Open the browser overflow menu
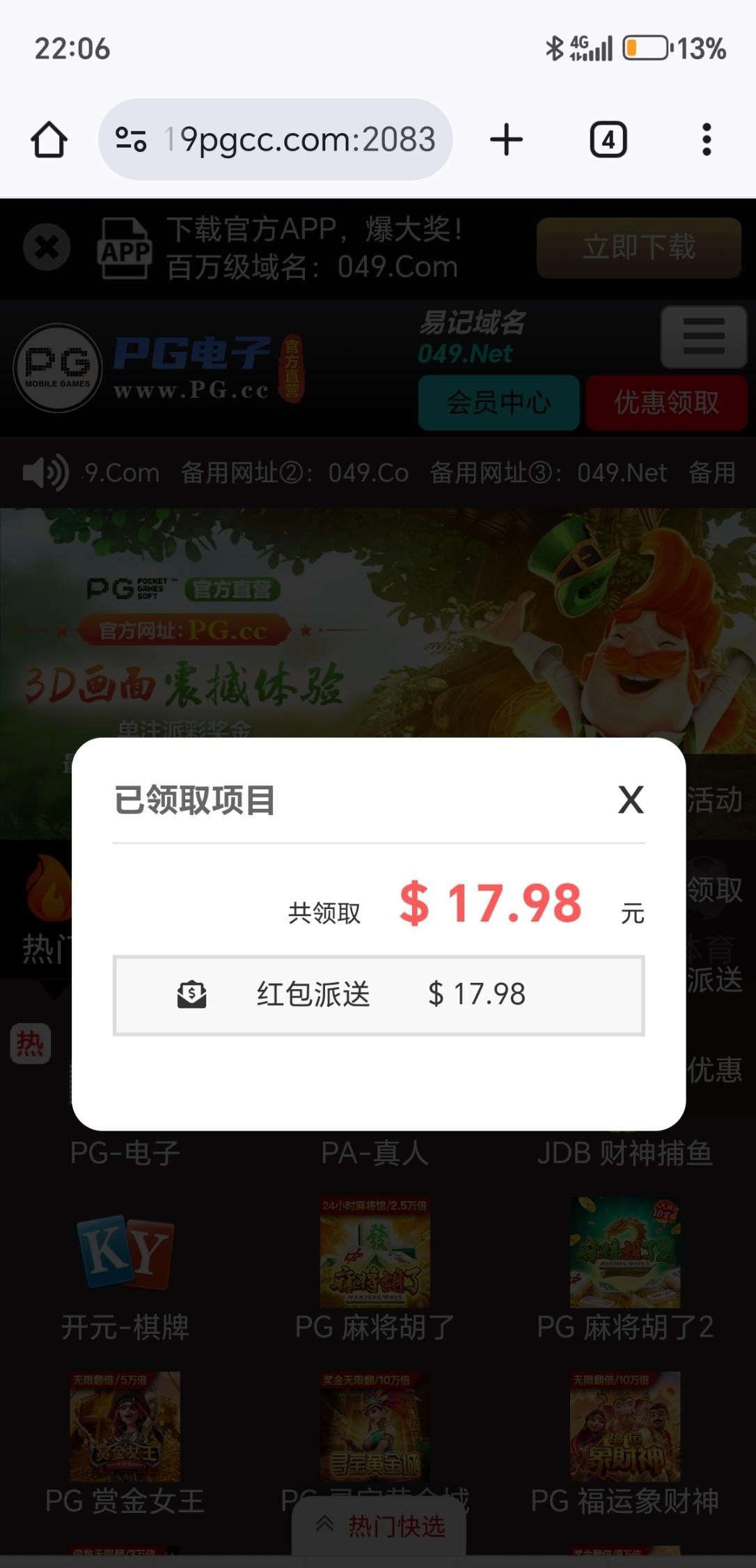 click(x=707, y=139)
